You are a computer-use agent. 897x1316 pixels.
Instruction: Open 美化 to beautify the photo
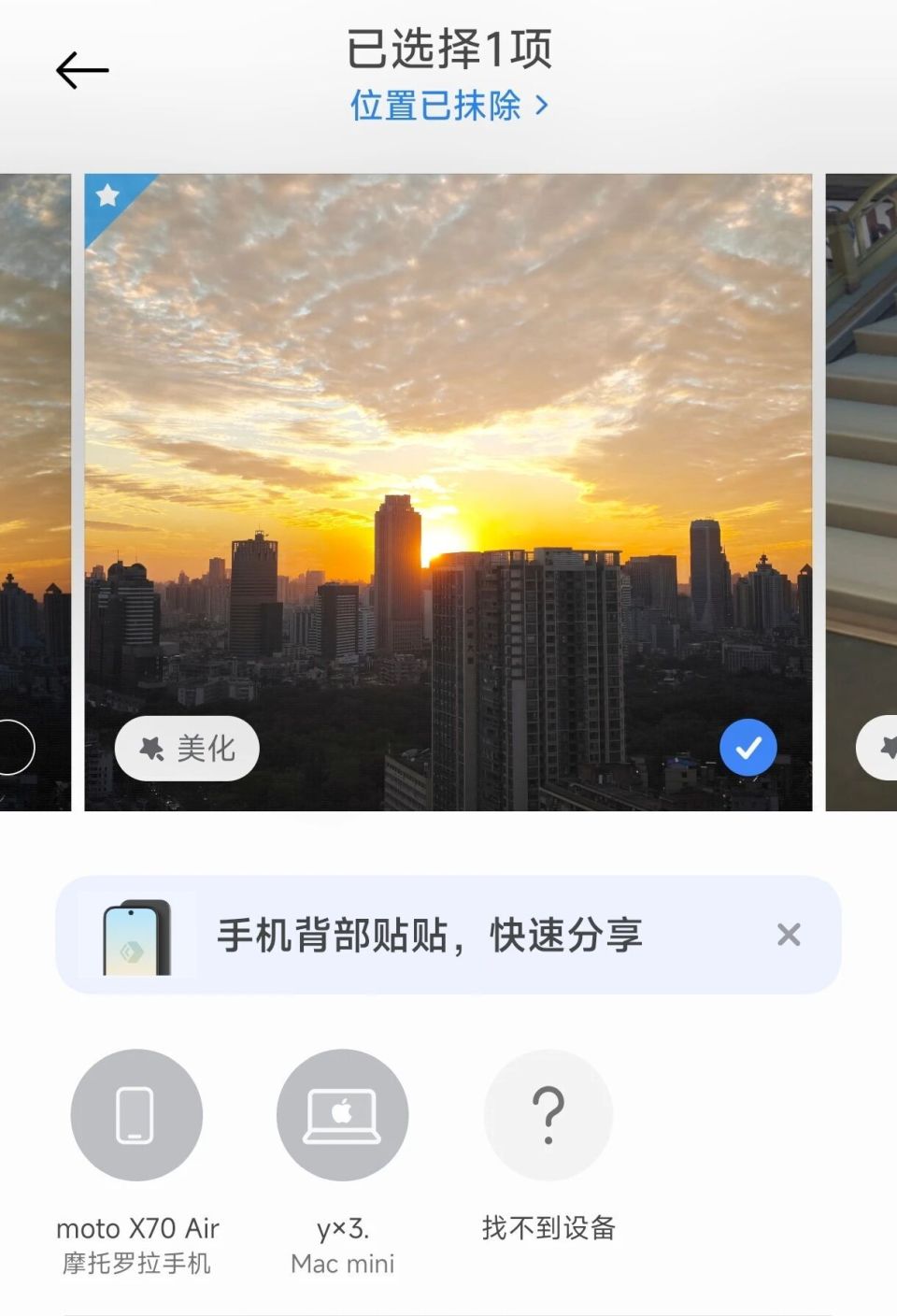[187, 748]
